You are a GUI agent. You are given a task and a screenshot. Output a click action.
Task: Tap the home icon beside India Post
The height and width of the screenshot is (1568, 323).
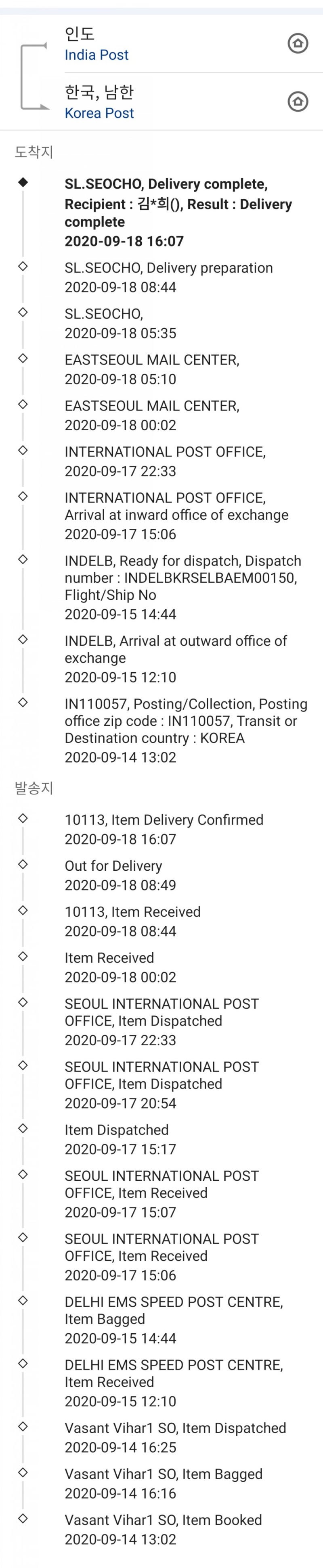(x=298, y=43)
